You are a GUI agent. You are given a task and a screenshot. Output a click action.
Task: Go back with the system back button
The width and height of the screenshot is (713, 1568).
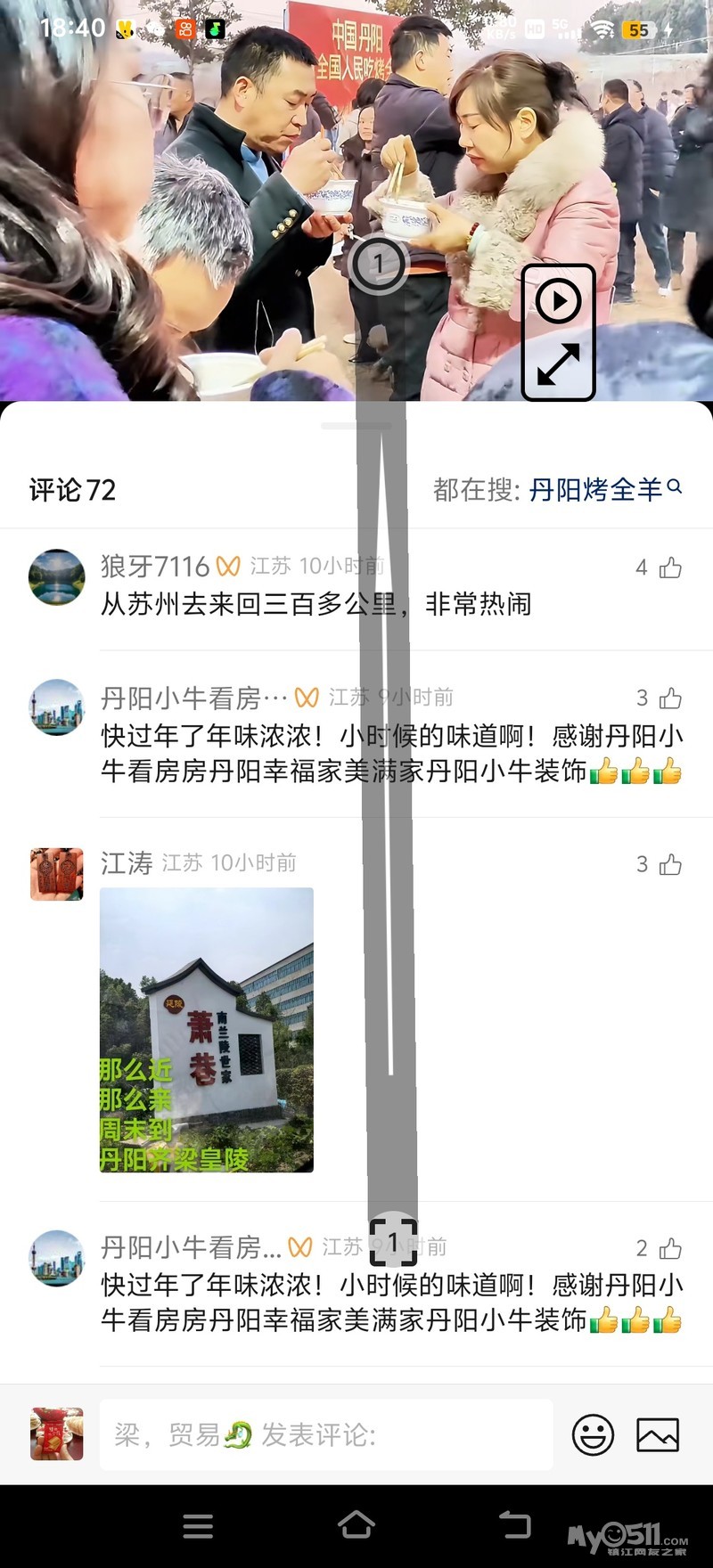(514, 1525)
